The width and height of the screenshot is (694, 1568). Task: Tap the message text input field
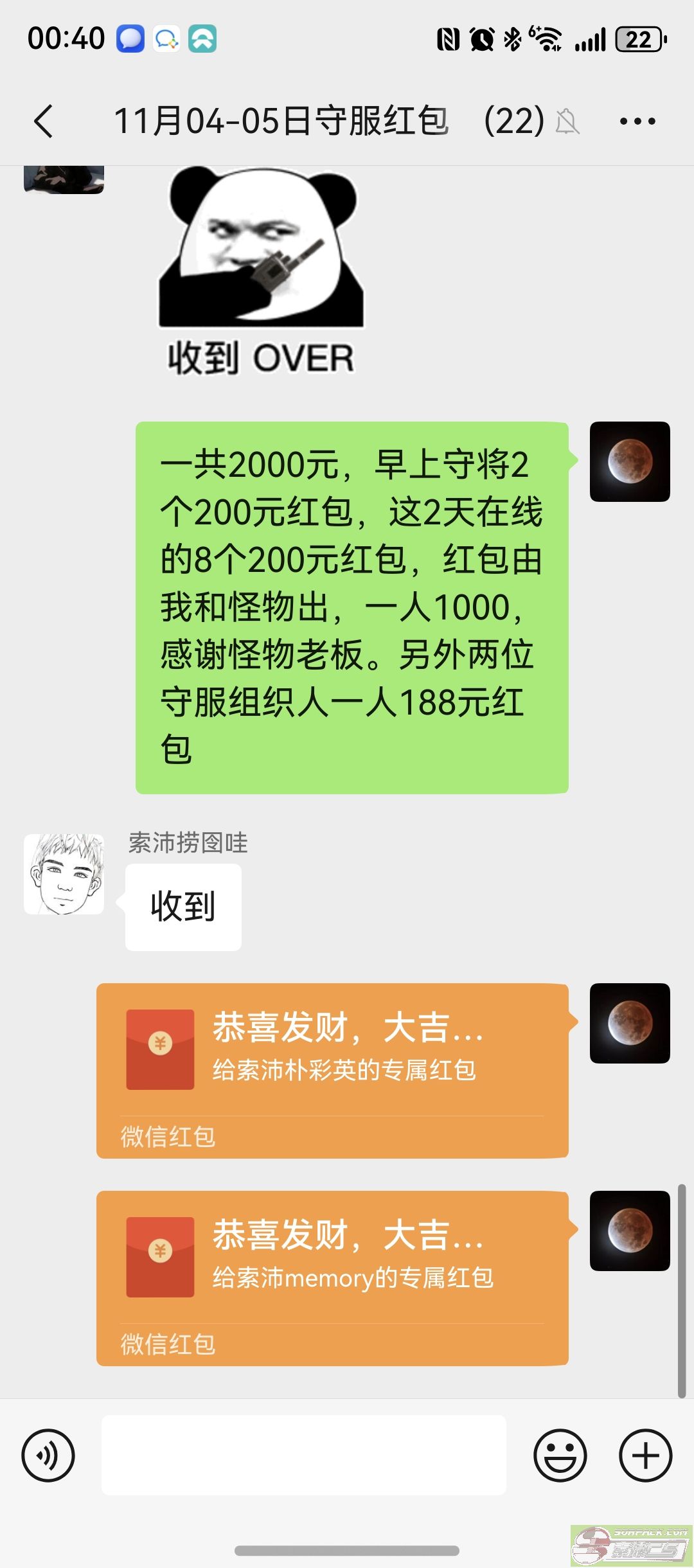(303, 1456)
